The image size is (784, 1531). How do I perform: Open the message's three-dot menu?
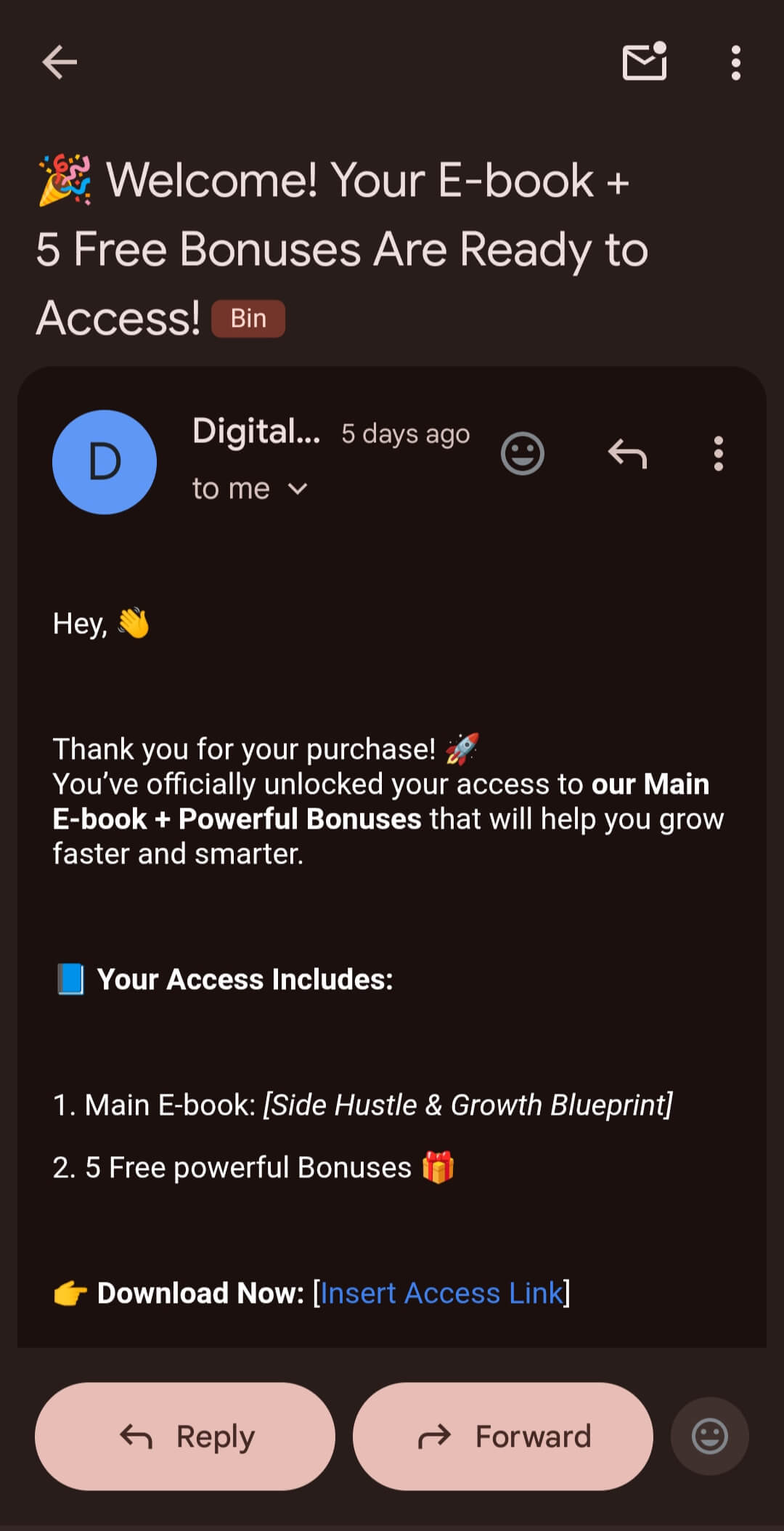(x=718, y=454)
